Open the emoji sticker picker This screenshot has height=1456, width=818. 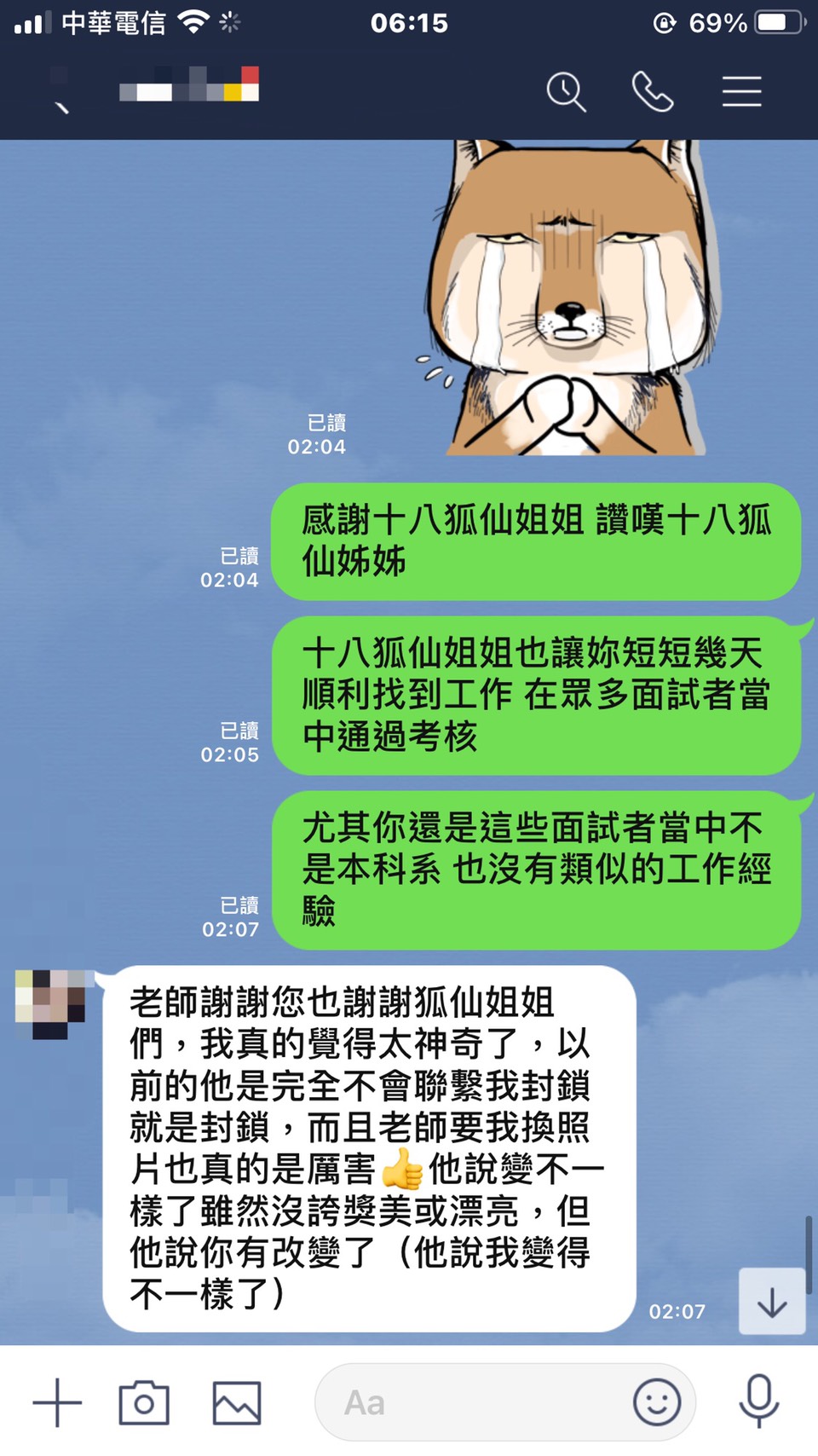click(x=656, y=1402)
